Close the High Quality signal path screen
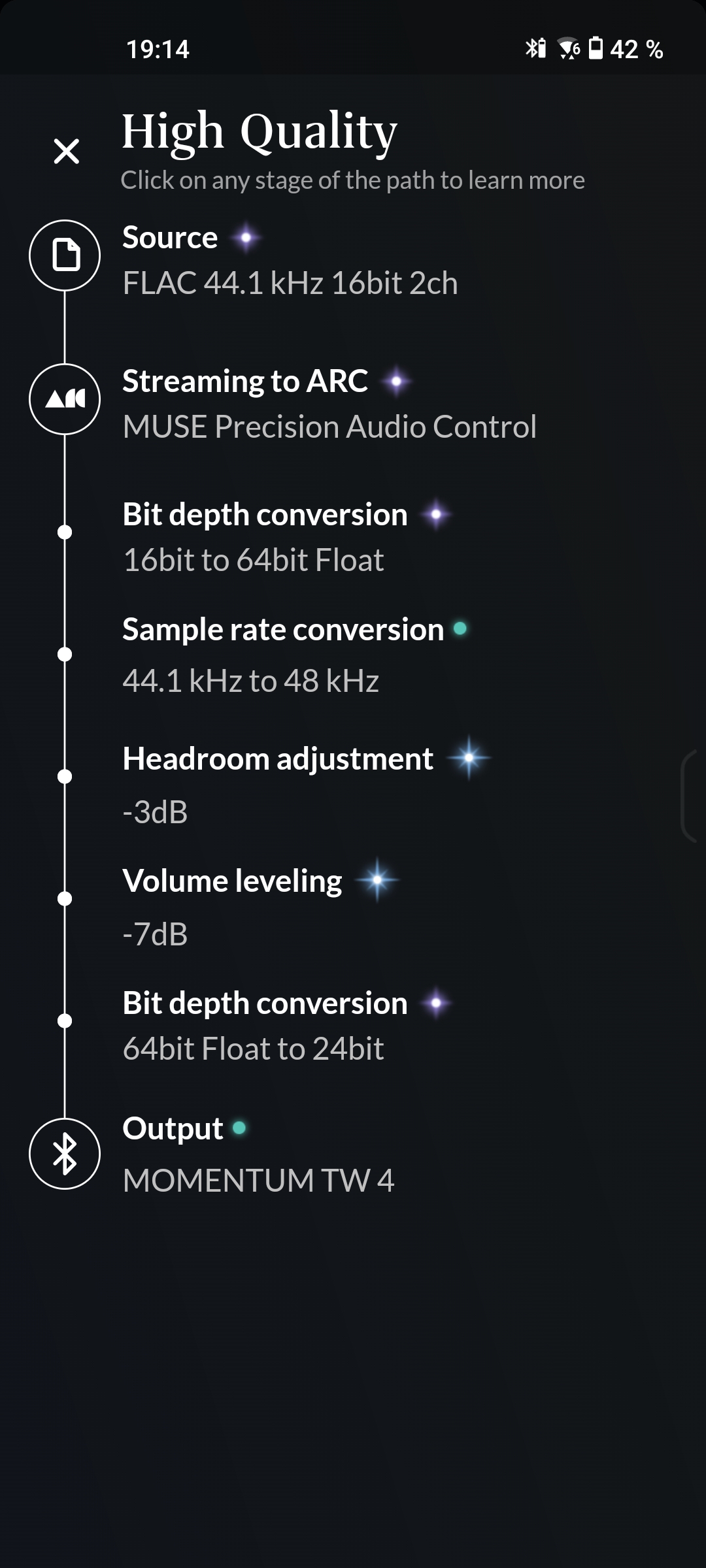The width and height of the screenshot is (706, 1568). pos(67,151)
